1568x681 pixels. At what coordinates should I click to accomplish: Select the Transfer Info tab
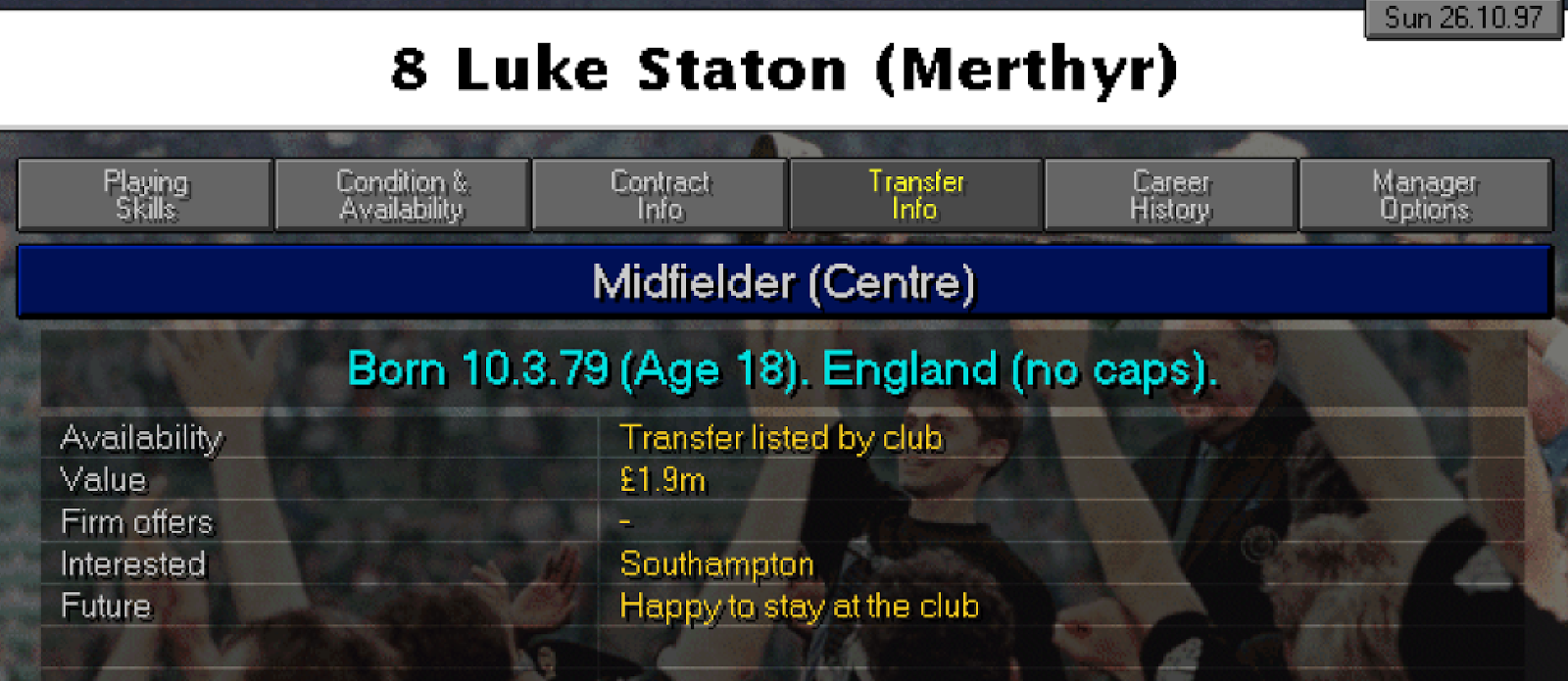tap(915, 195)
